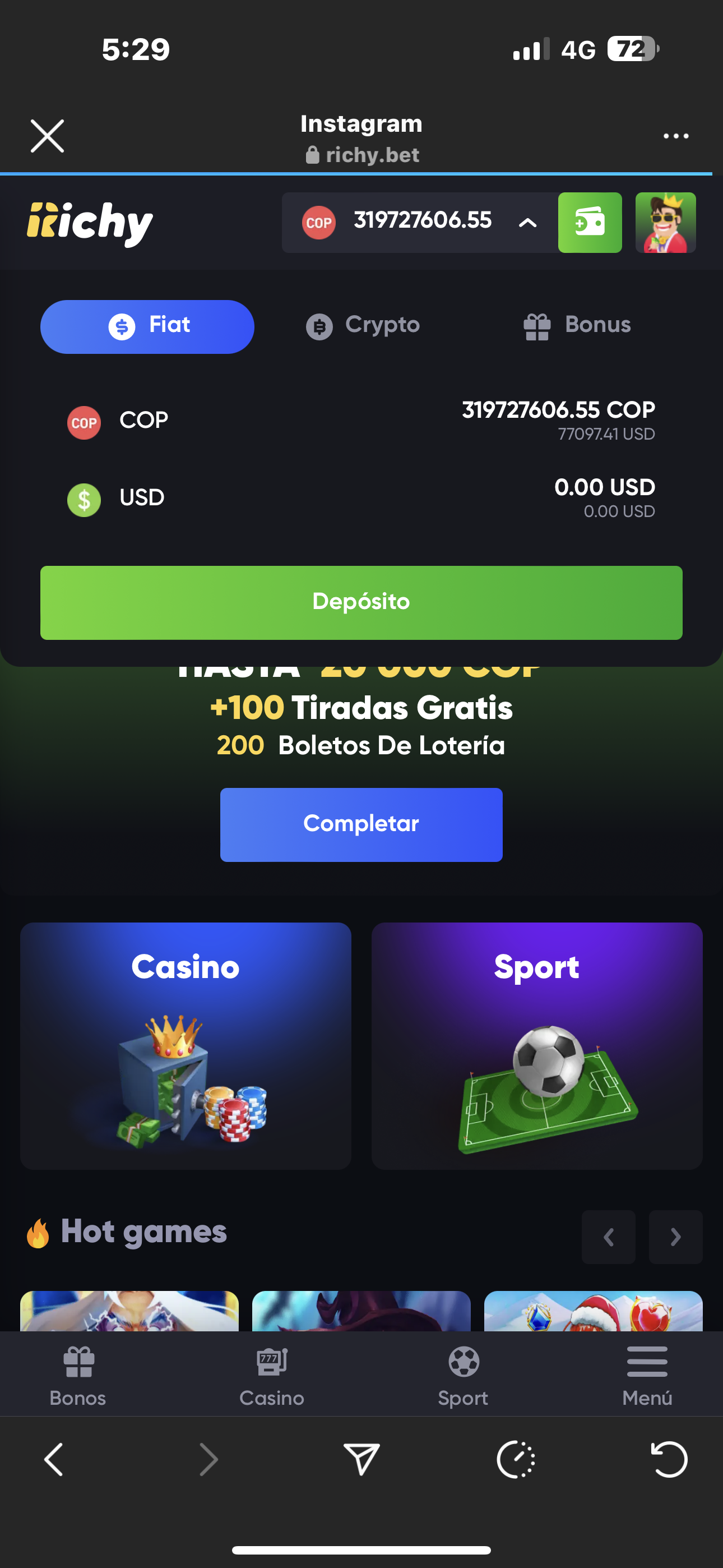Screen dimensions: 723x1568
Task: Switch to the Crypto tab
Action: (363, 326)
